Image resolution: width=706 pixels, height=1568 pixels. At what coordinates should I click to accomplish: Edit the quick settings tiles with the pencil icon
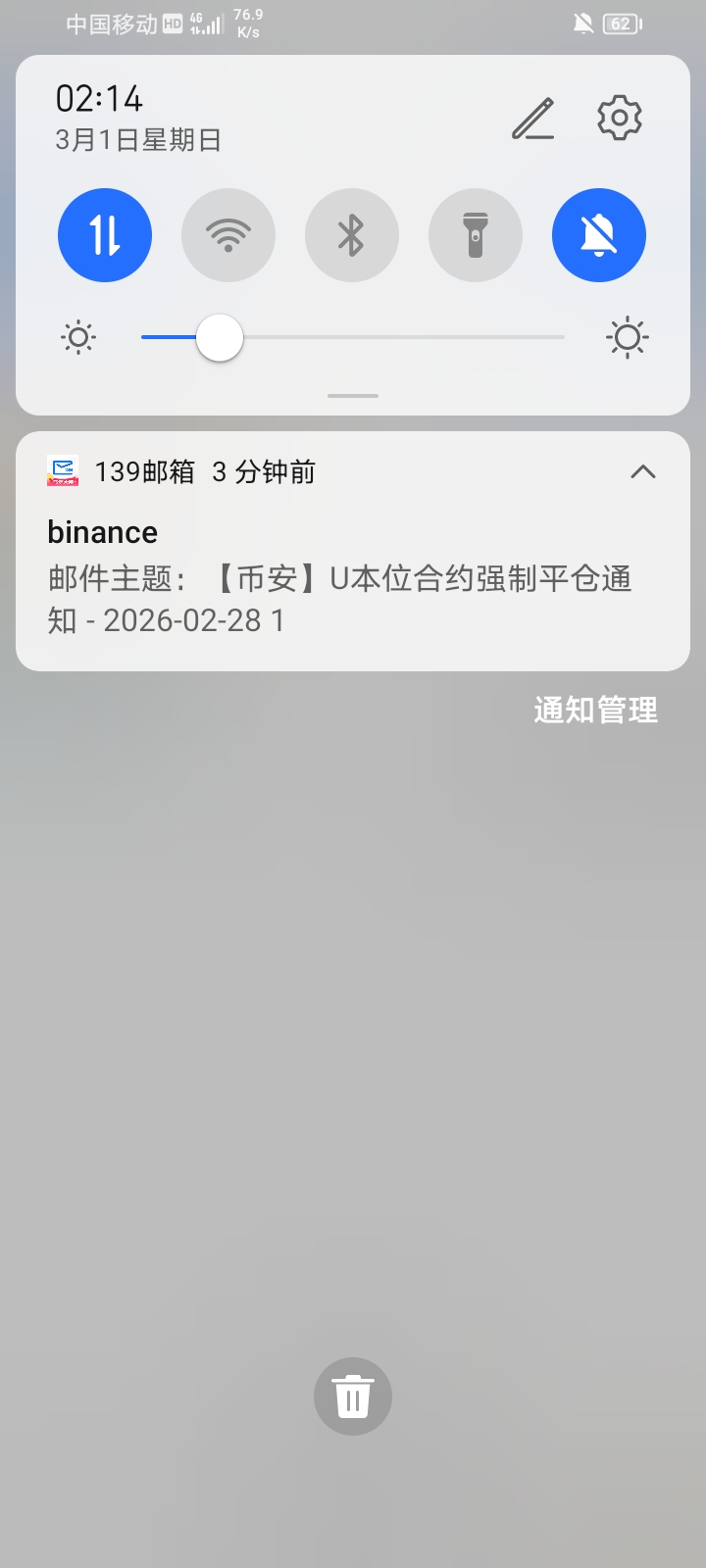(x=533, y=119)
